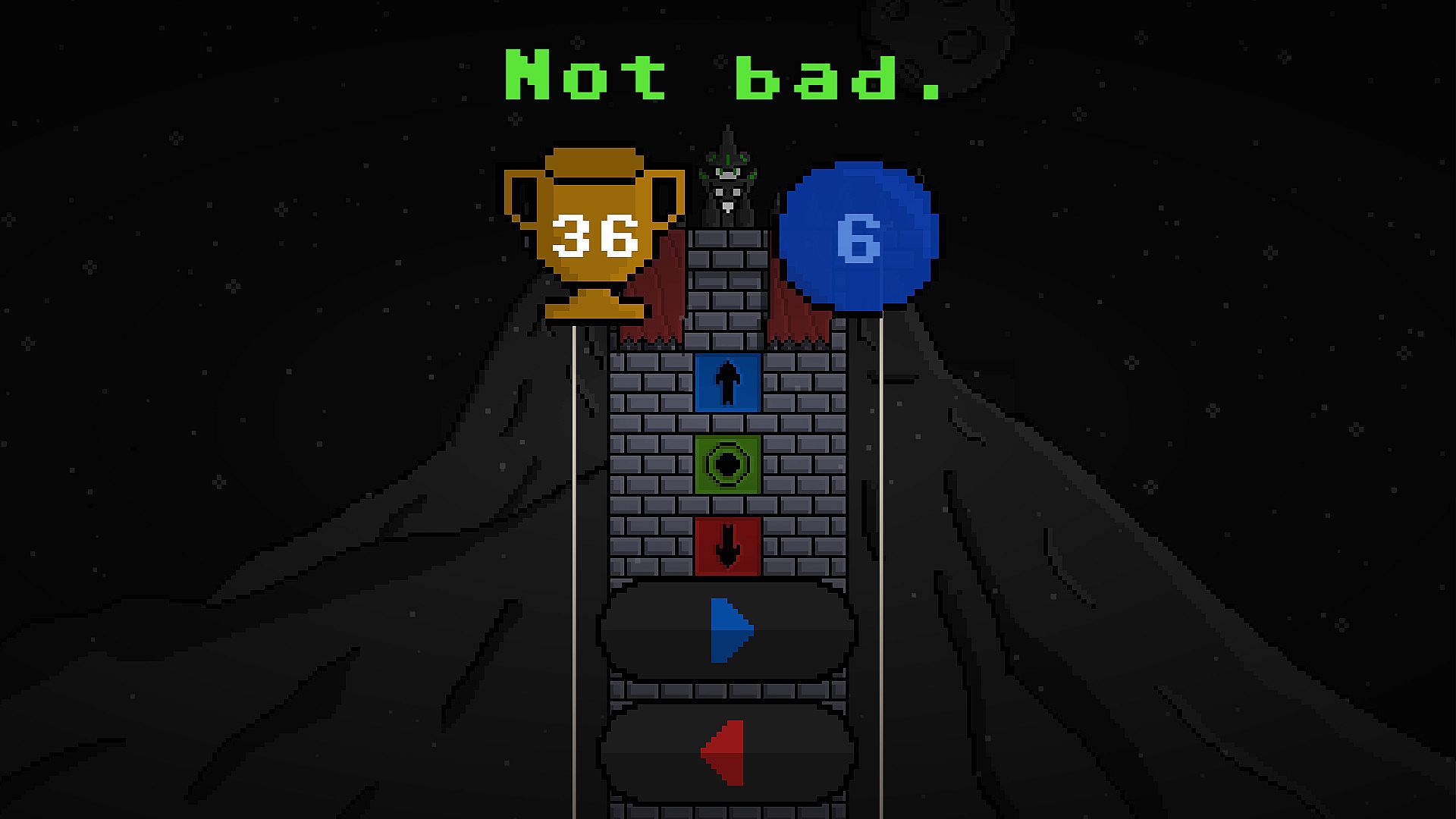This screenshot has height=819, width=1456.
Task: Hit the red left-pointing arrow button
Action: tap(728, 752)
